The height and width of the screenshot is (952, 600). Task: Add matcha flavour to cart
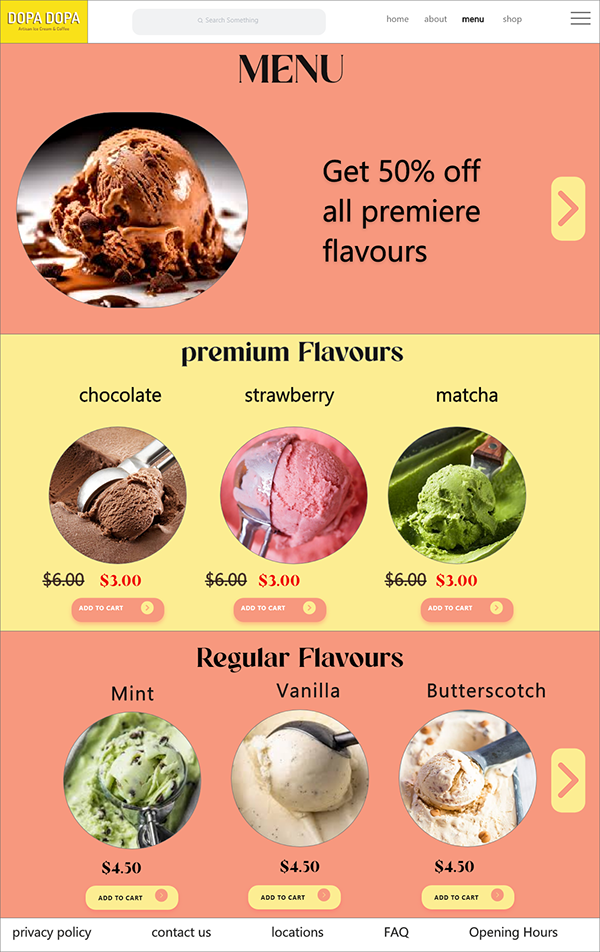tap(466, 608)
